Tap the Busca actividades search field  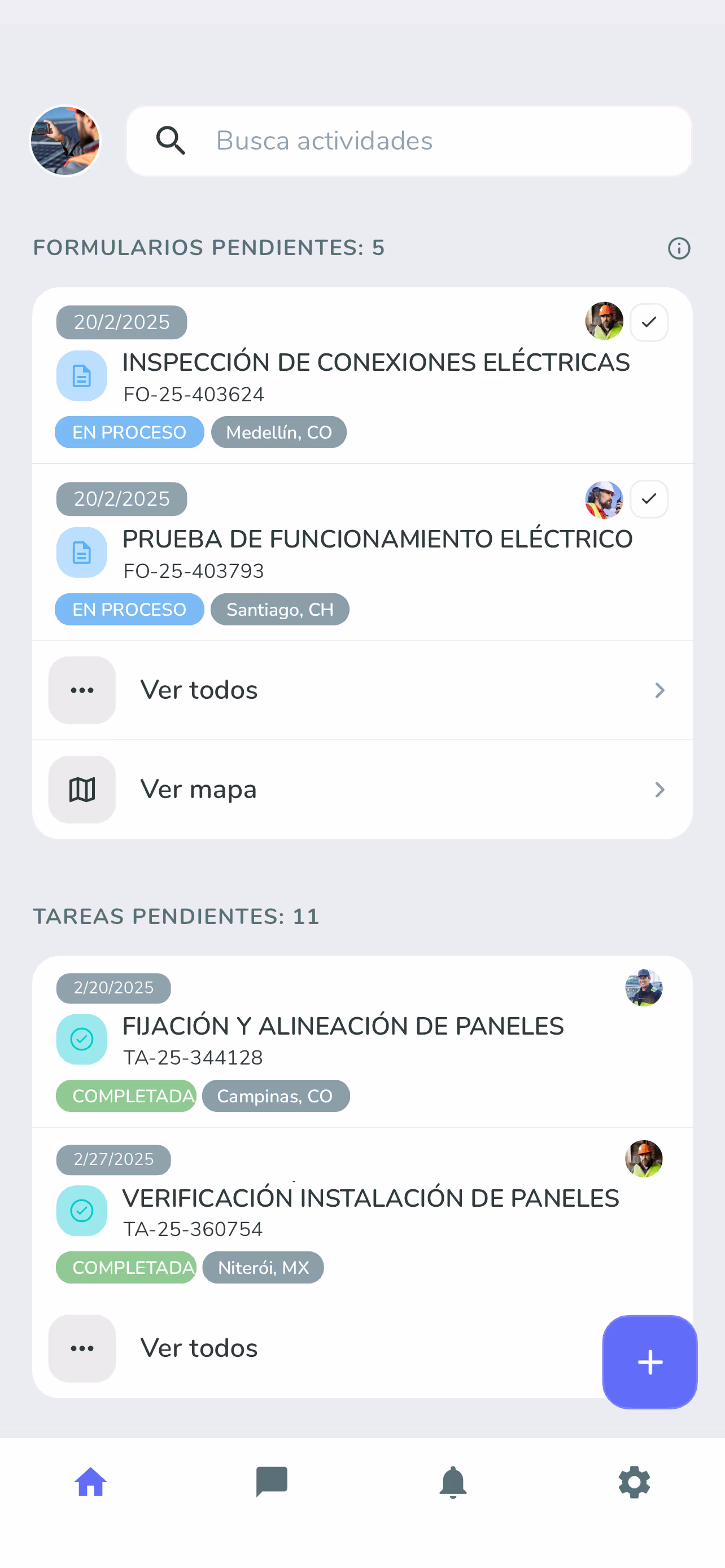[408, 141]
